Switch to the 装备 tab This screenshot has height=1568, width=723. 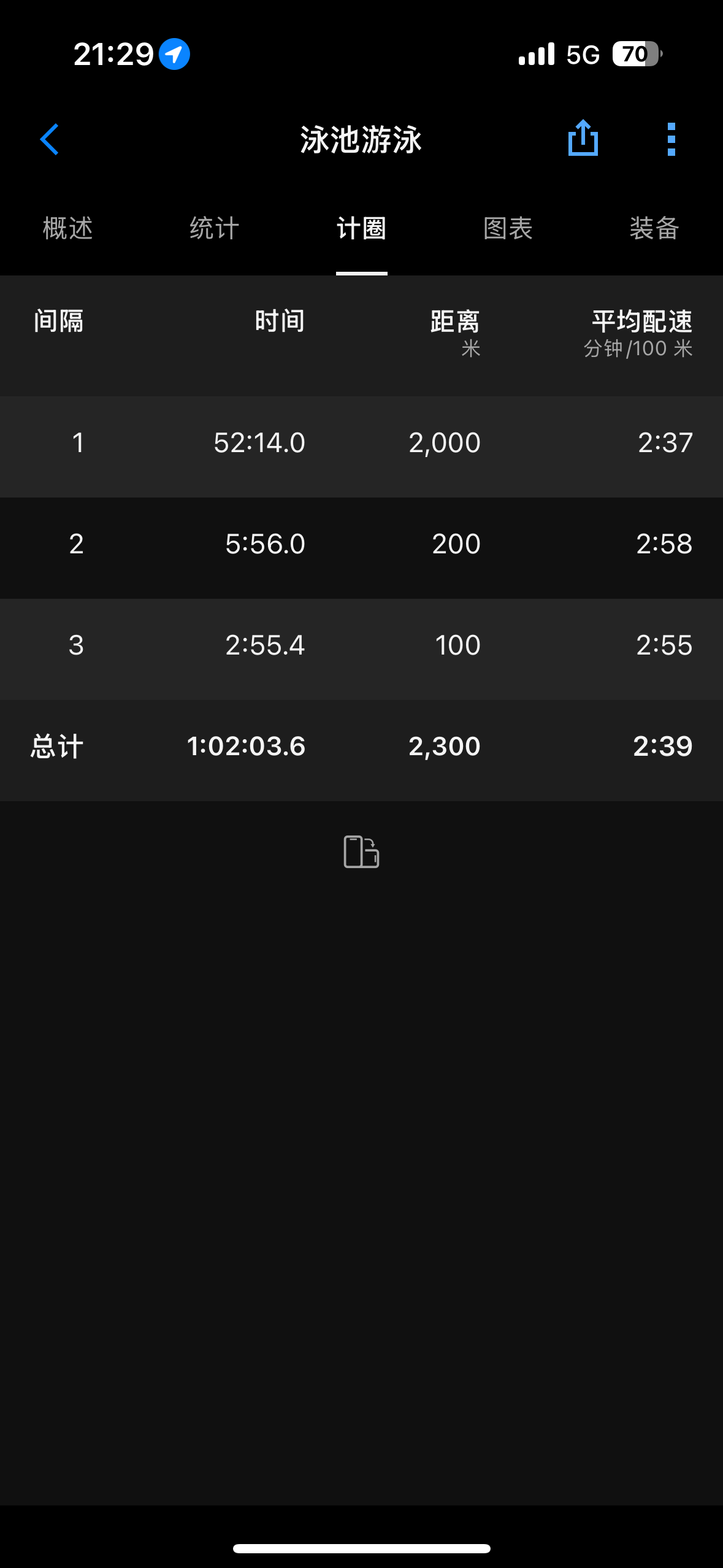click(655, 228)
